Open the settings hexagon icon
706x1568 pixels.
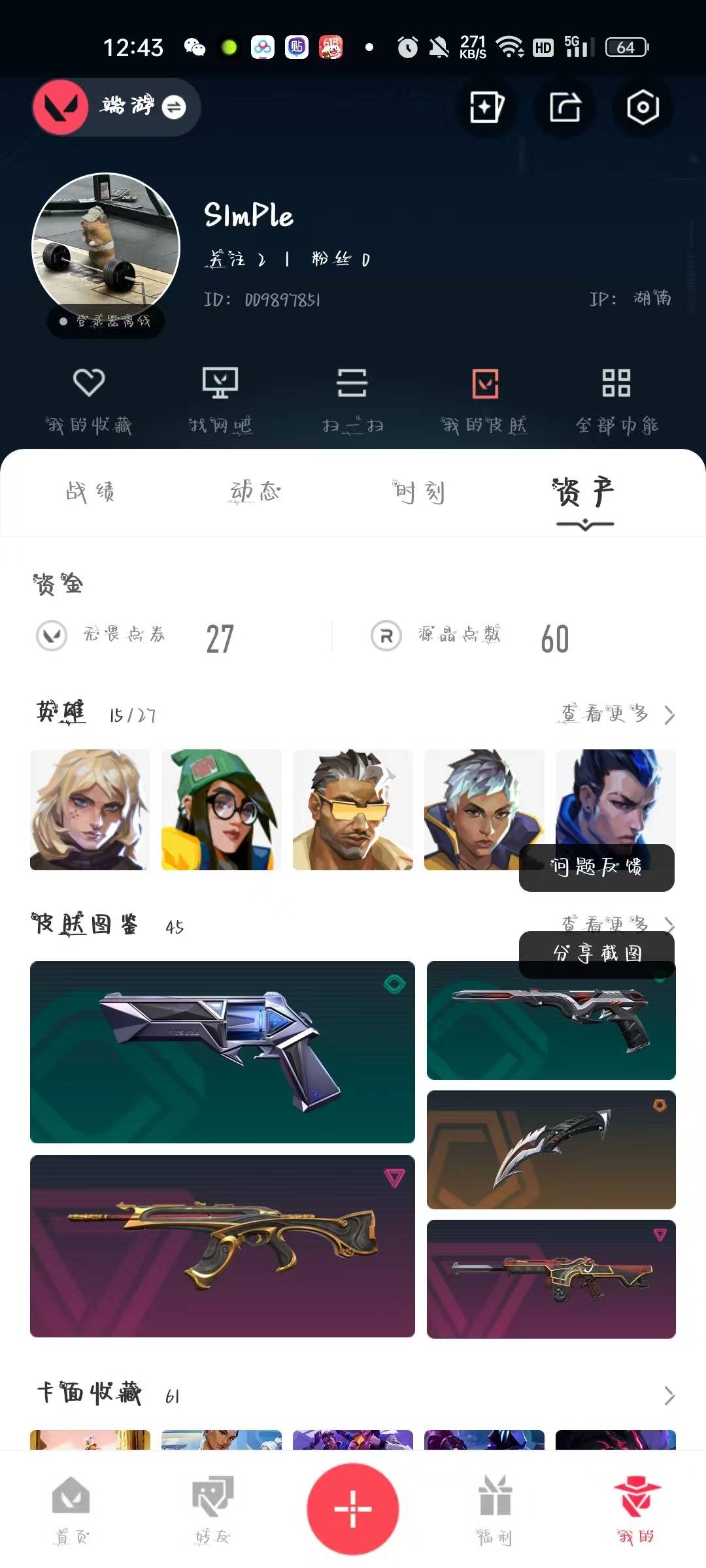pyautogui.click(x=643, y=107)
